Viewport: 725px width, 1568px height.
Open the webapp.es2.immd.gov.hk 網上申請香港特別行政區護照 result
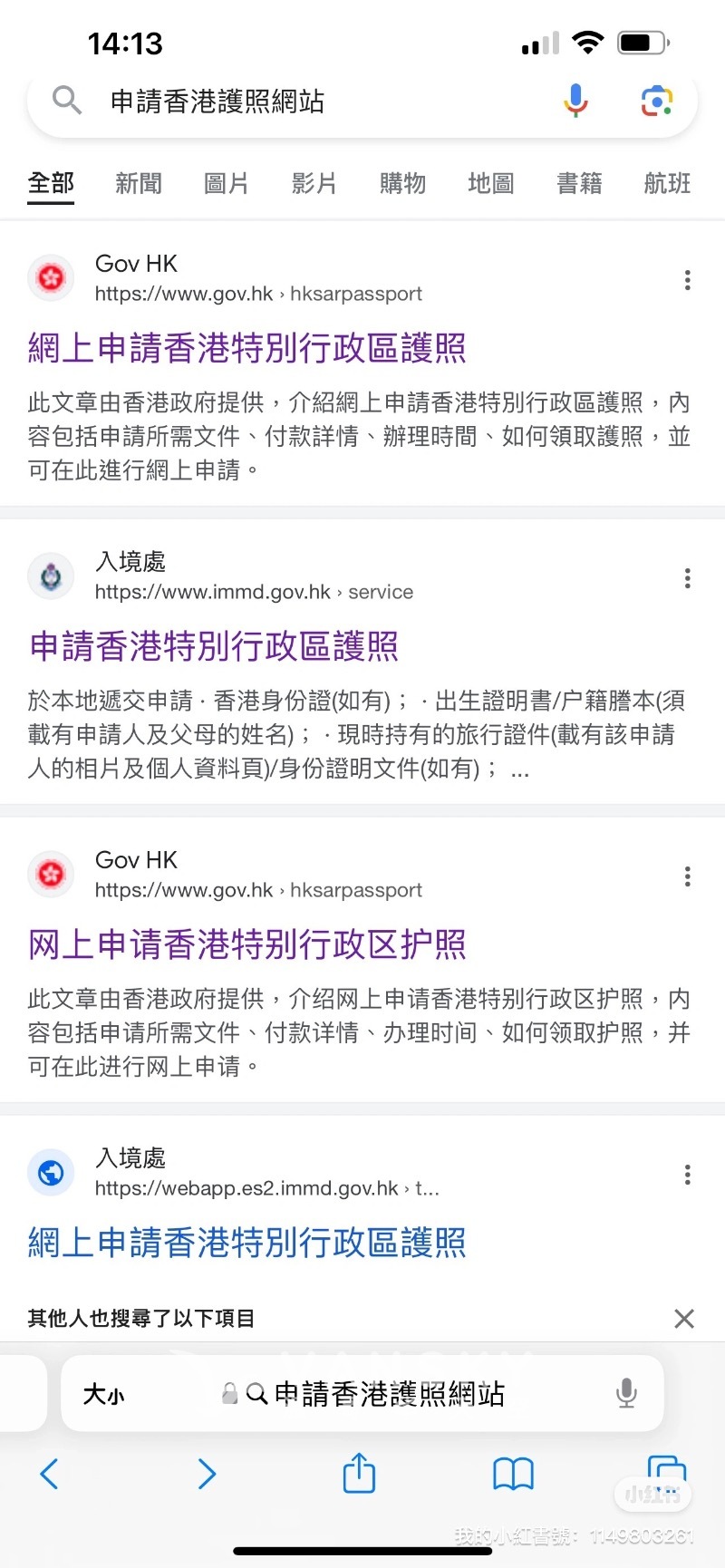click(246, 1243)
